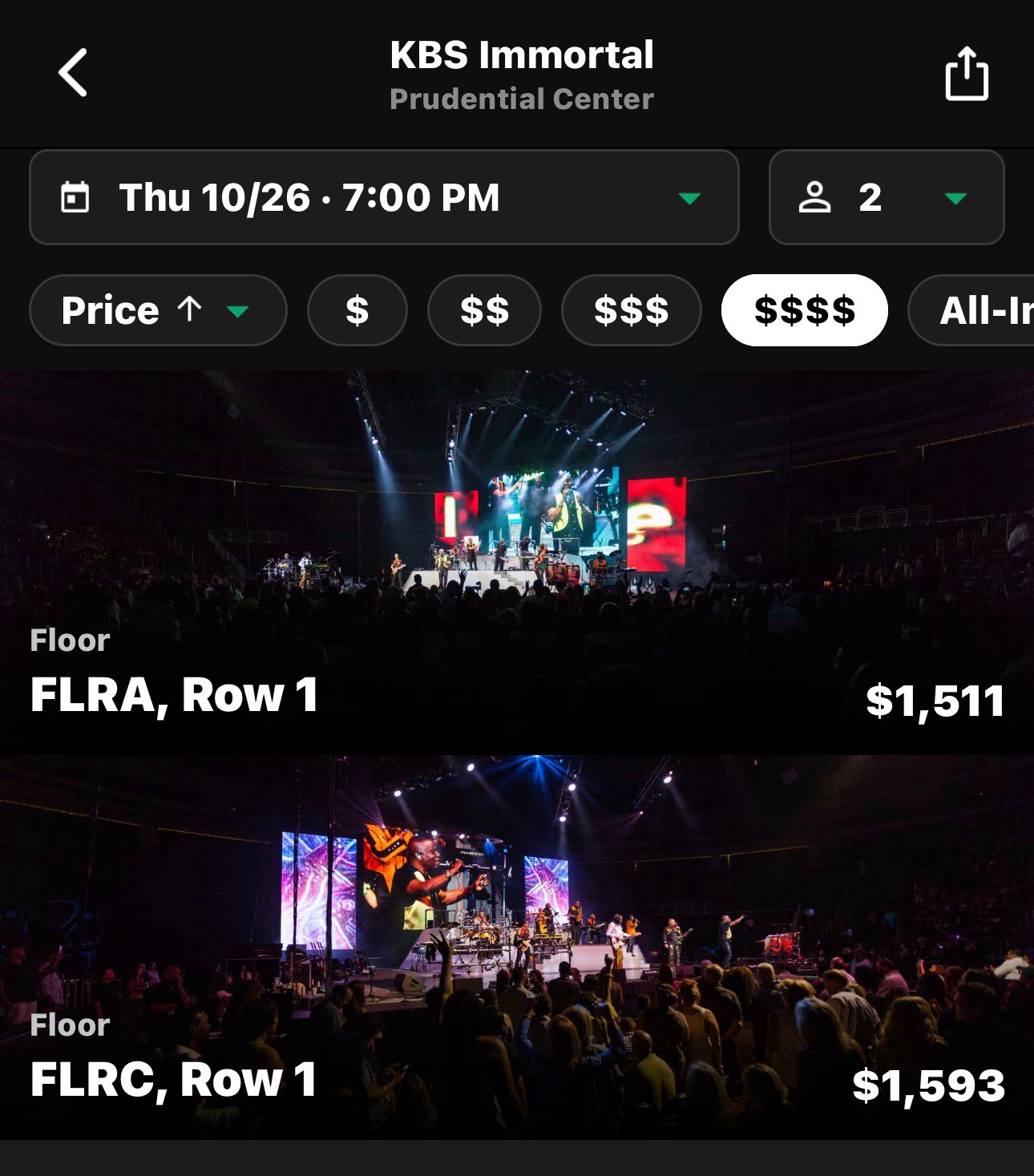
Task: Open the Price sort dropdown
Action: [x=158, y=310]
